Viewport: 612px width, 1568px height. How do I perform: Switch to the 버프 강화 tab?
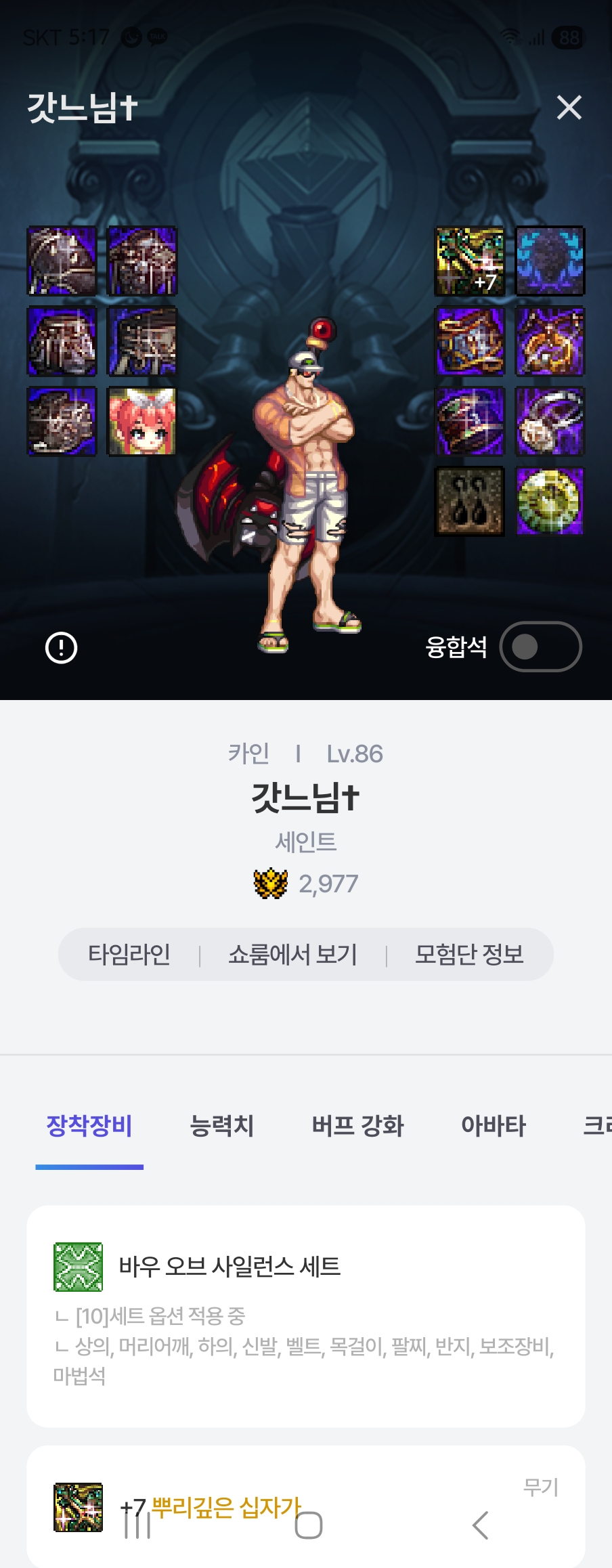pos(357,1126)
